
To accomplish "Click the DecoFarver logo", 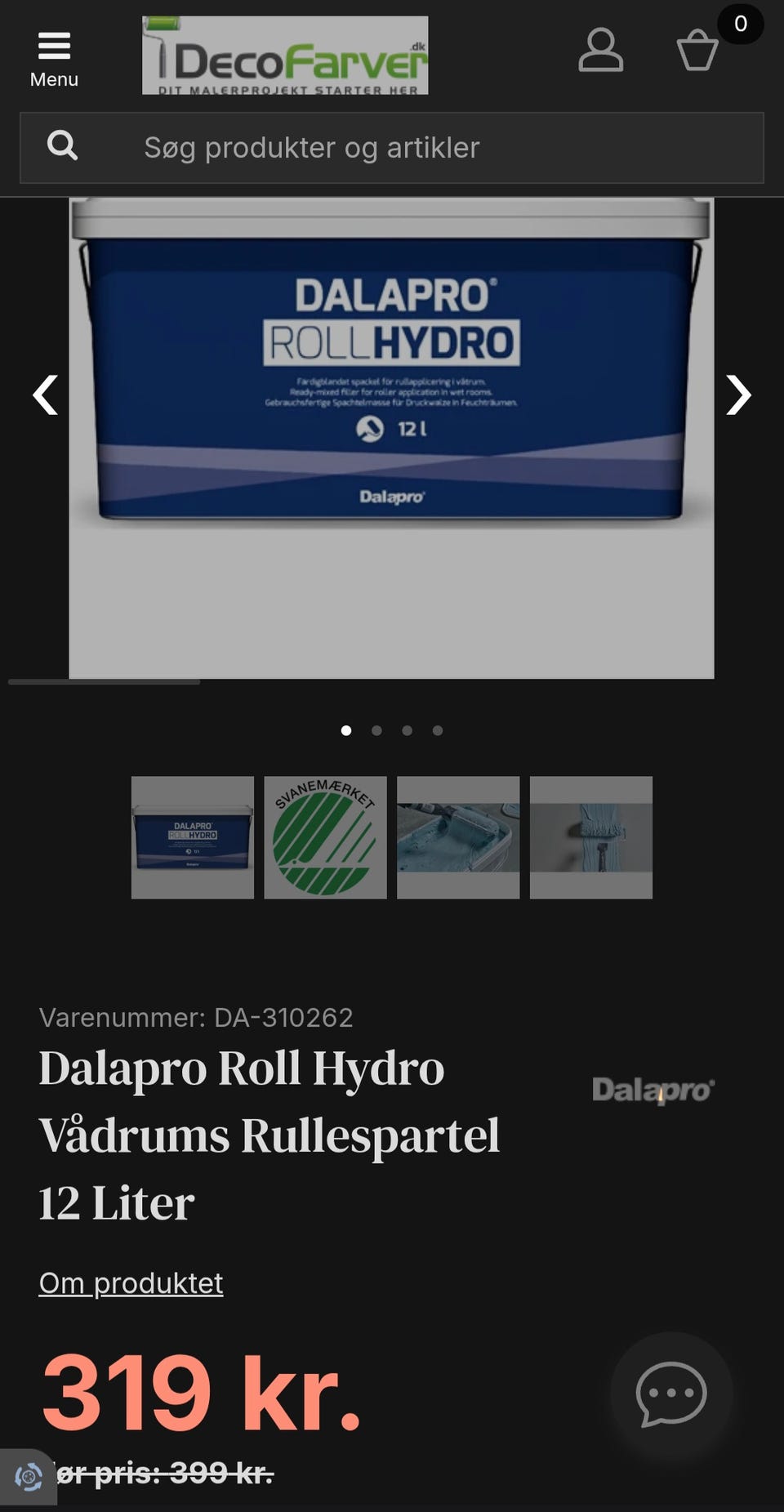I will [286, 54].
